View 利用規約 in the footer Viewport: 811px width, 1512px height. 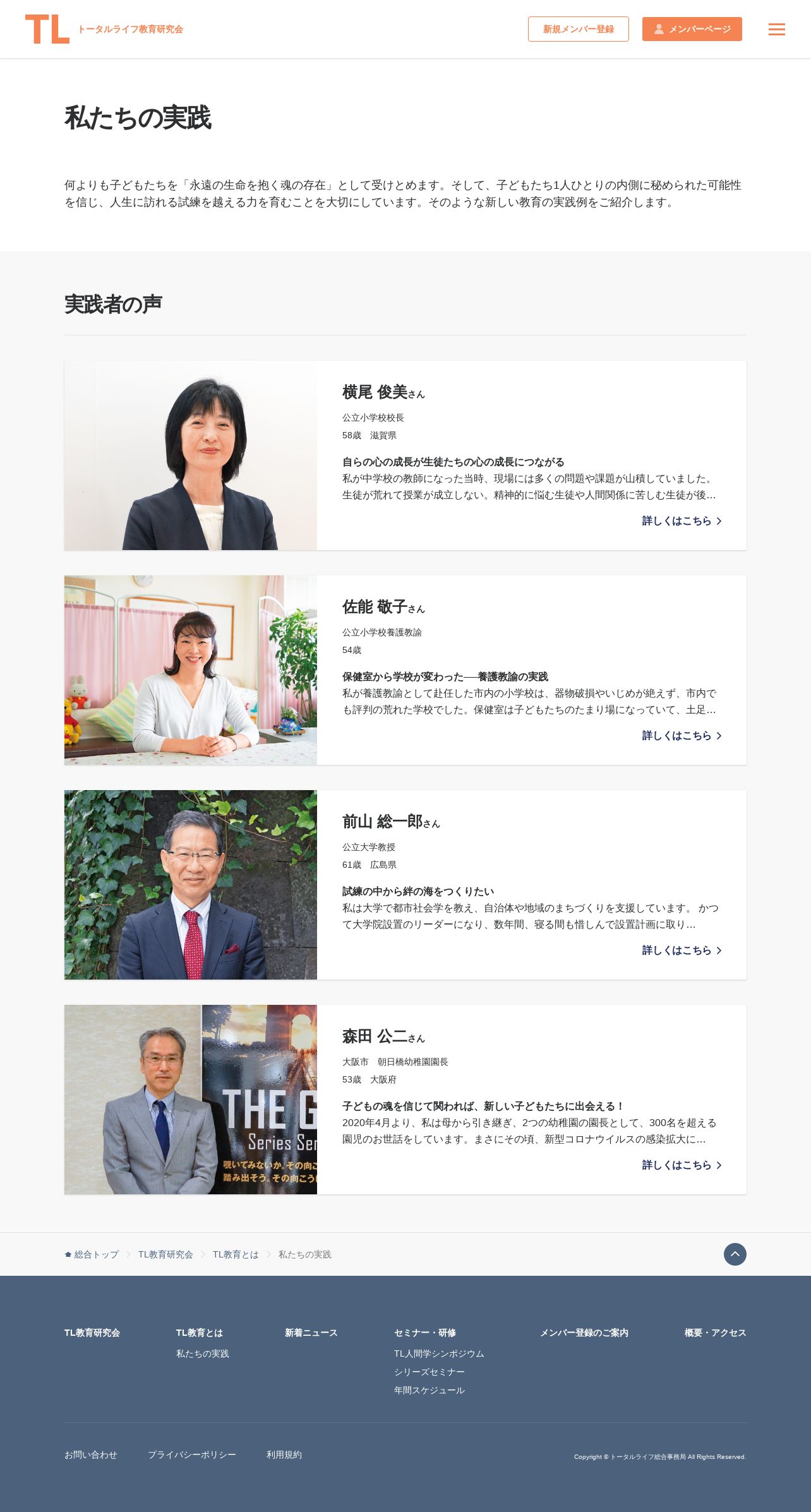284,1455
